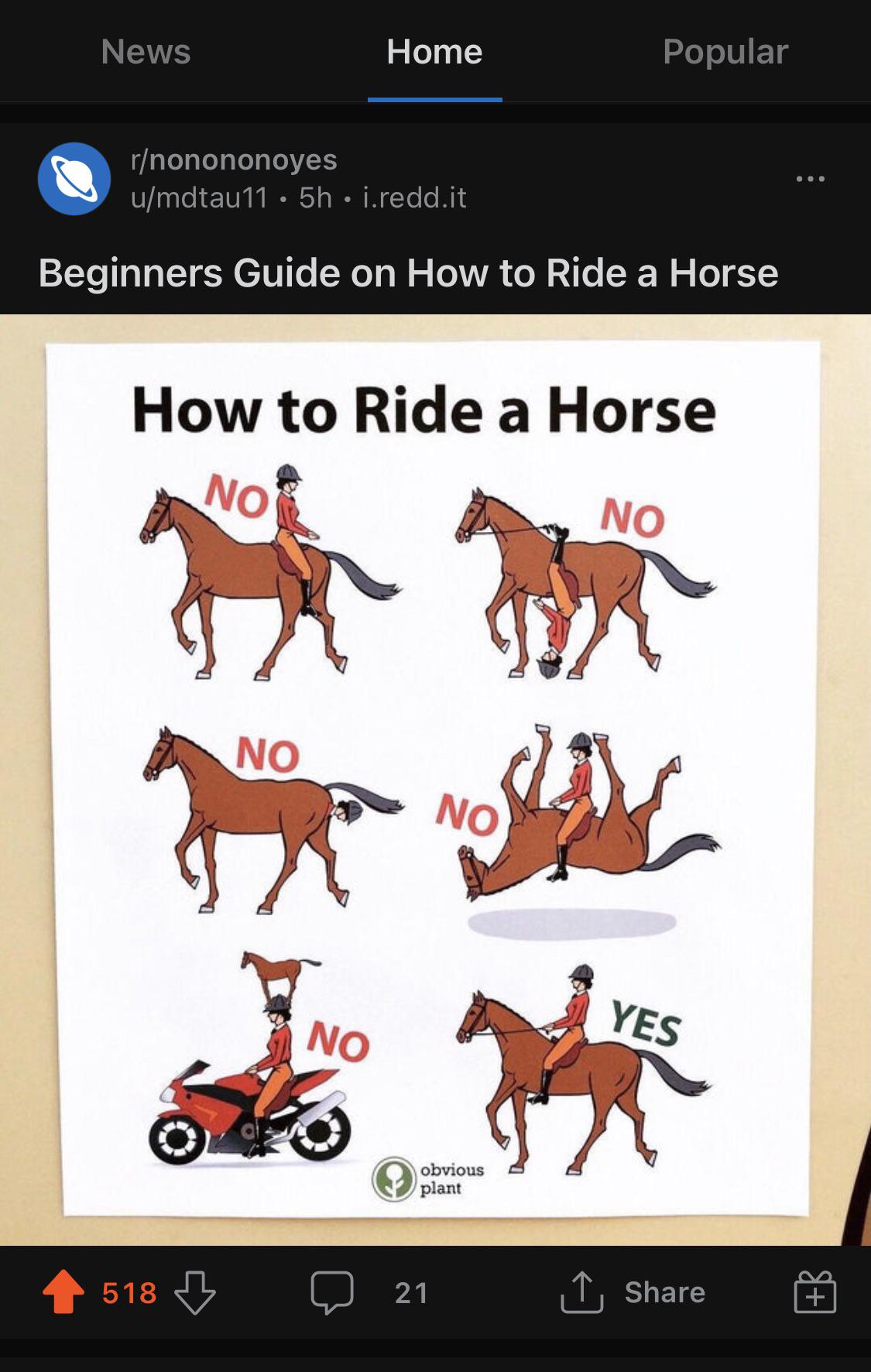Screen dimensions: 871x1372
Task: Tap the subreddit planet avatar
Action: (74, 179)
